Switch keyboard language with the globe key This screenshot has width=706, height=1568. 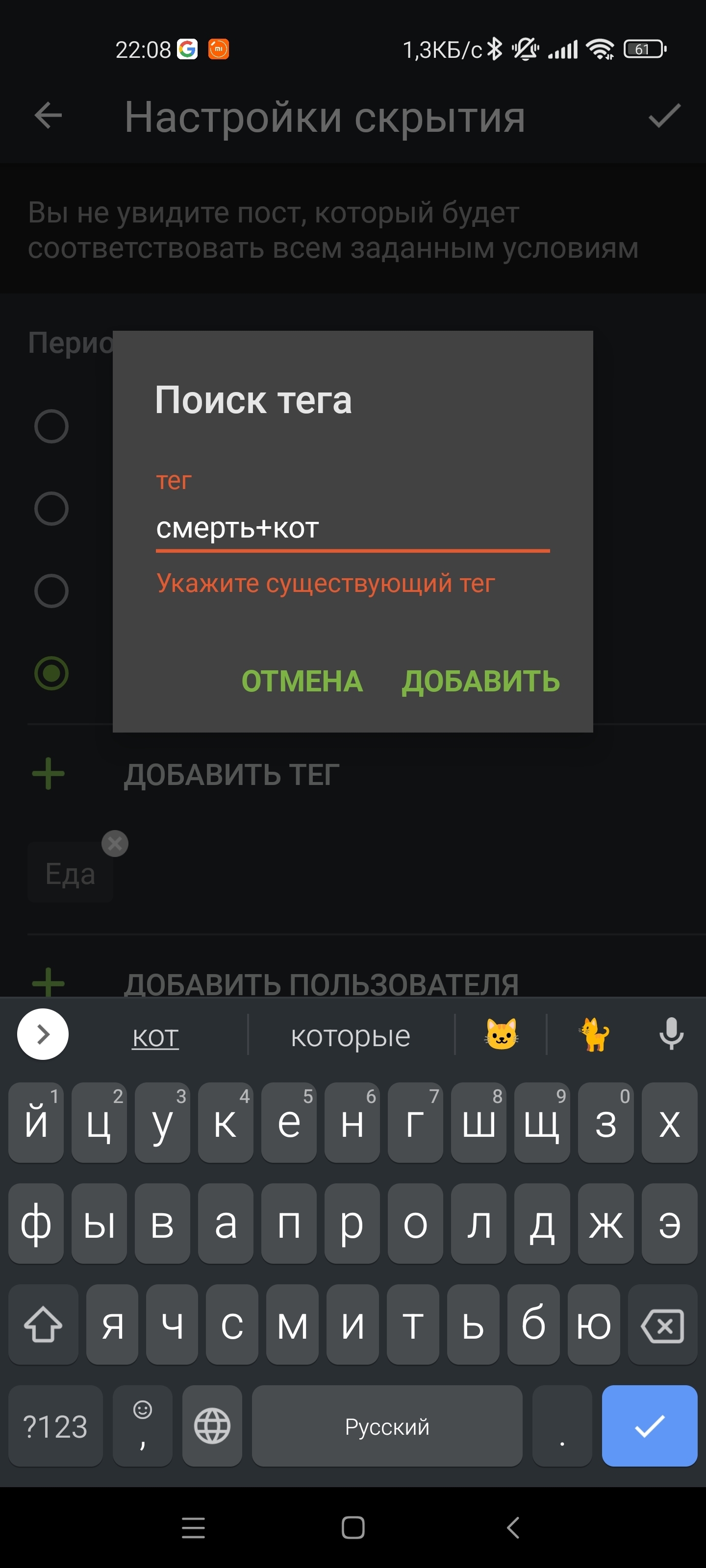point(212,1425)
